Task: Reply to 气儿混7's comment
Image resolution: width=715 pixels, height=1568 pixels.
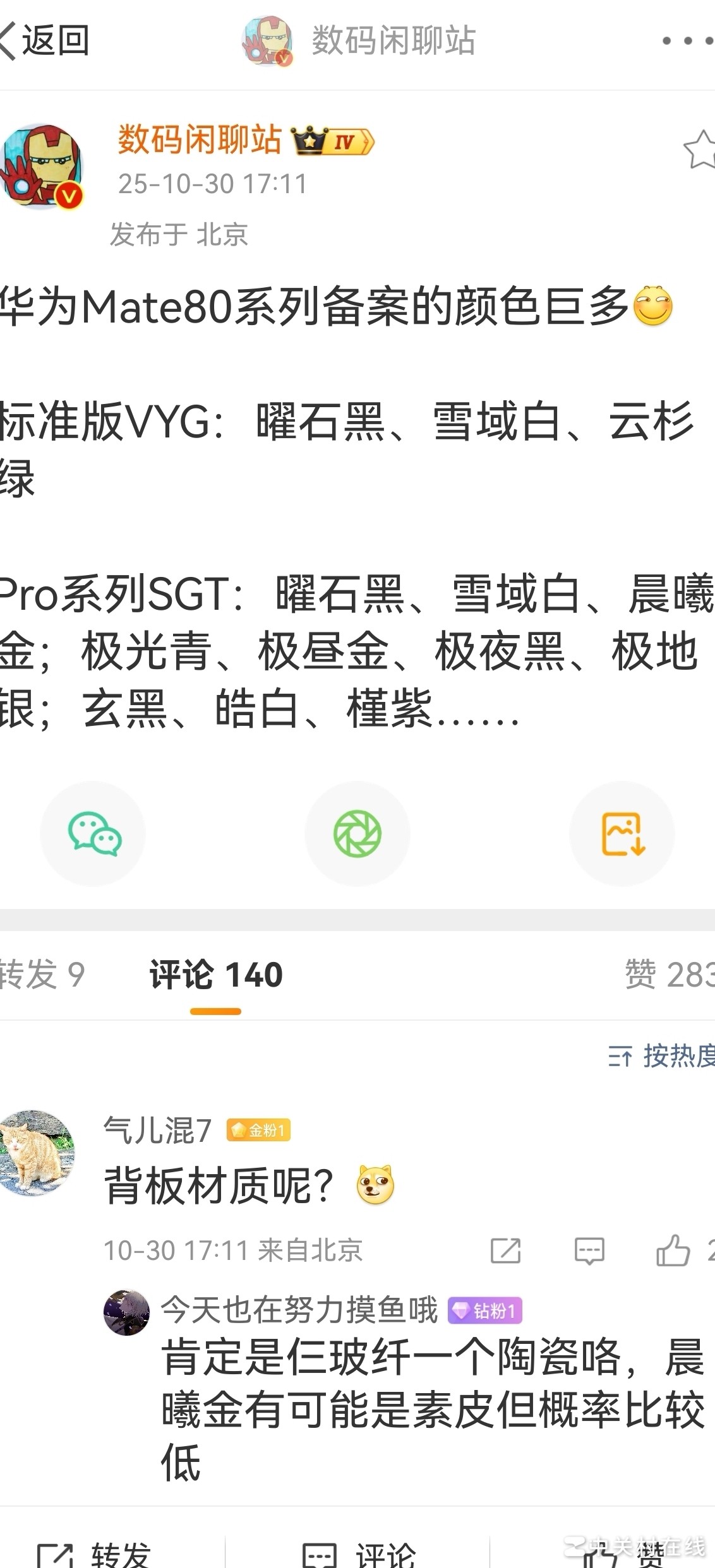Action: pos(589,1250)
